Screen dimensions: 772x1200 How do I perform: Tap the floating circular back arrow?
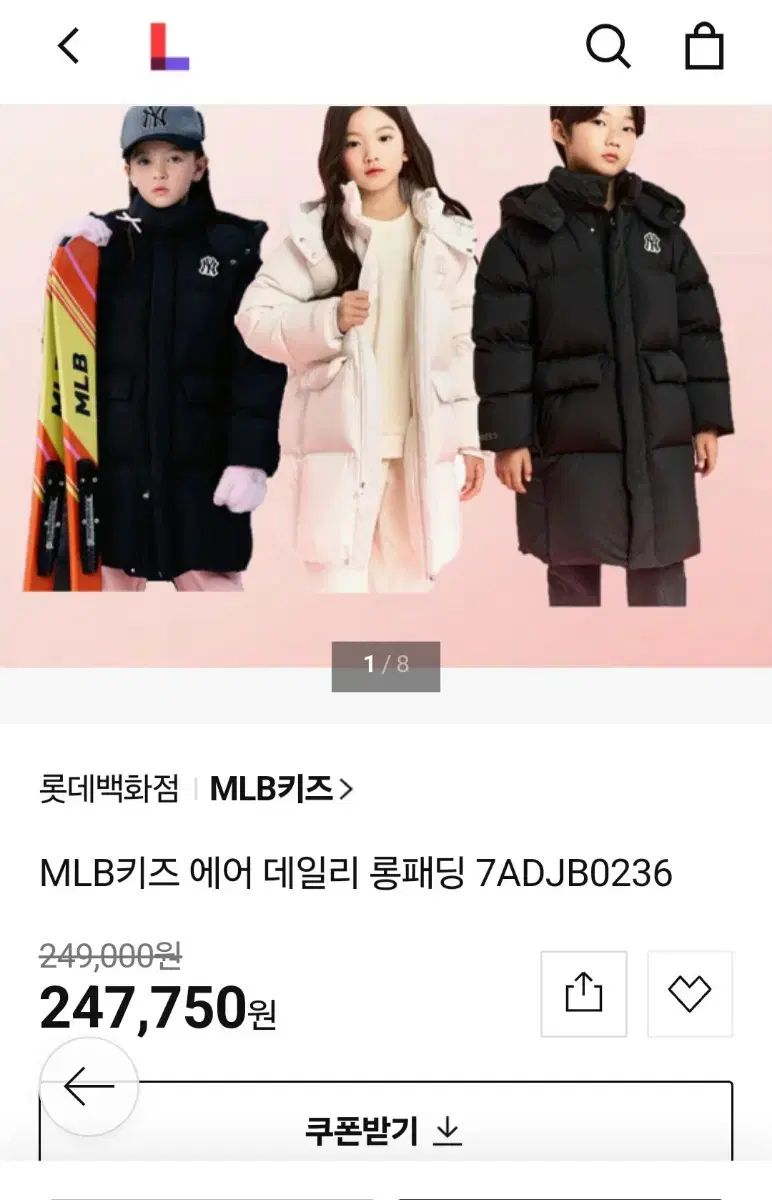(x=89, y=1087)
